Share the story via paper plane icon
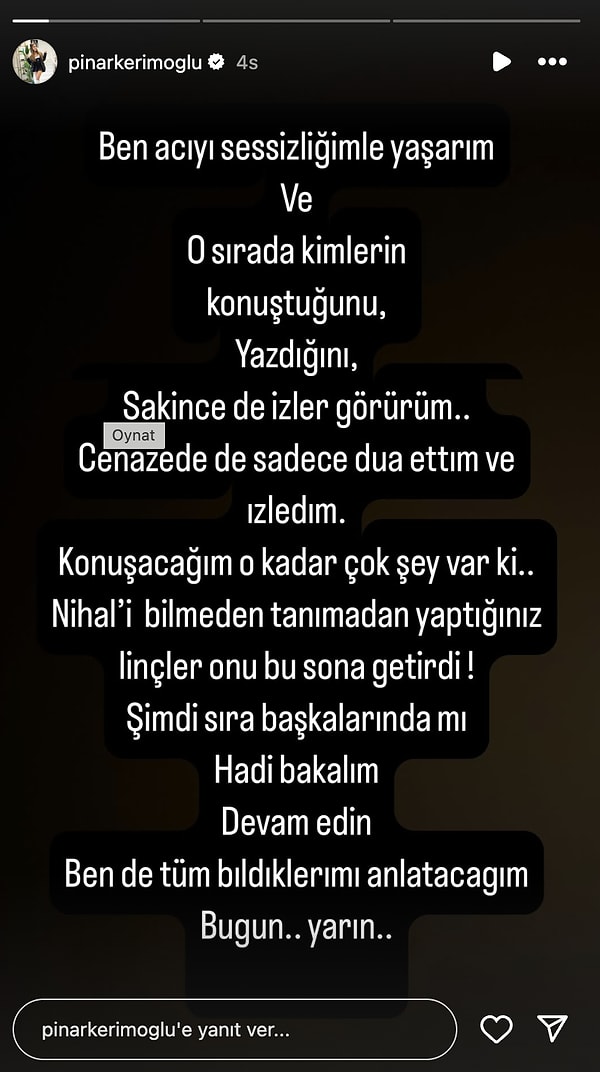Viewport: 600px width, 1072px height. [x=552, y=1029]
